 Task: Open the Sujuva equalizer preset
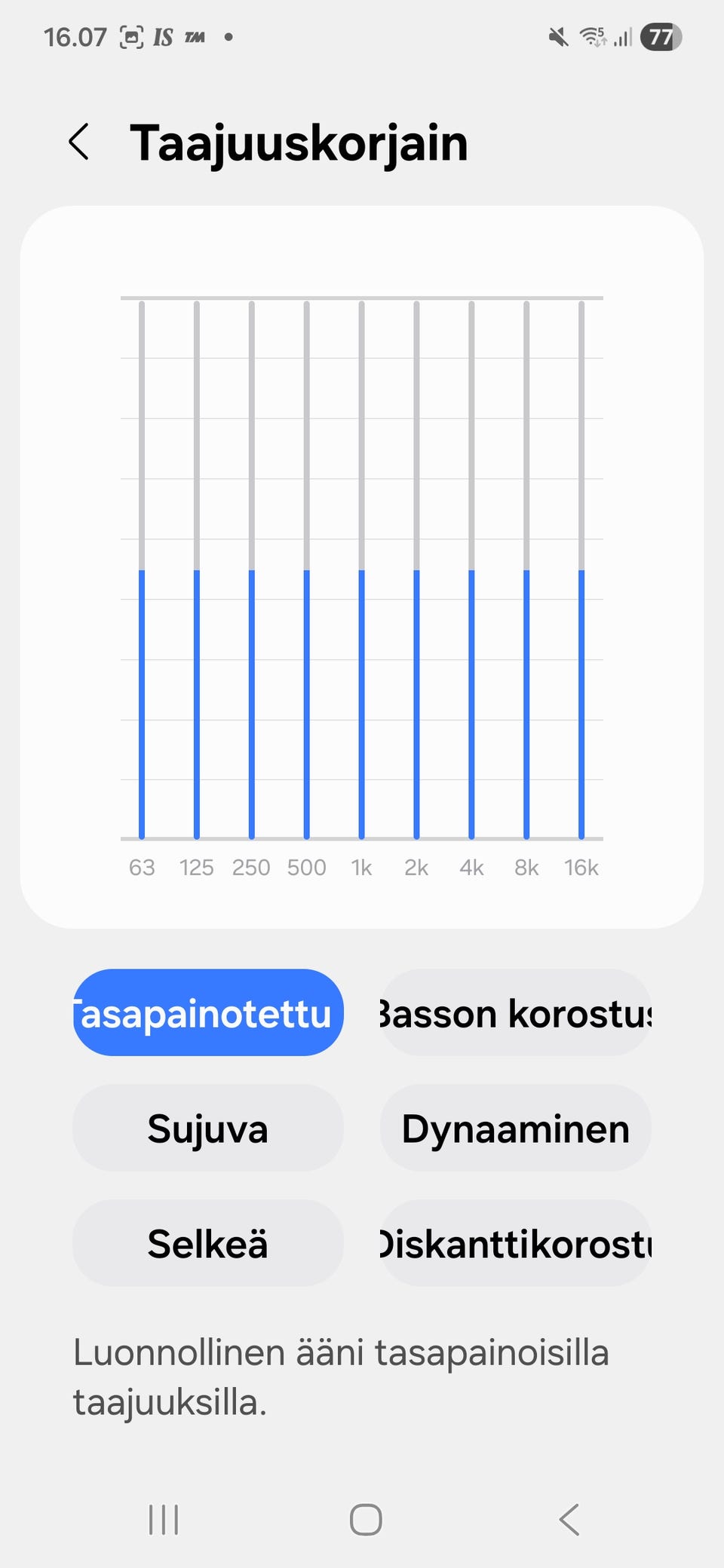point(207,1129)
